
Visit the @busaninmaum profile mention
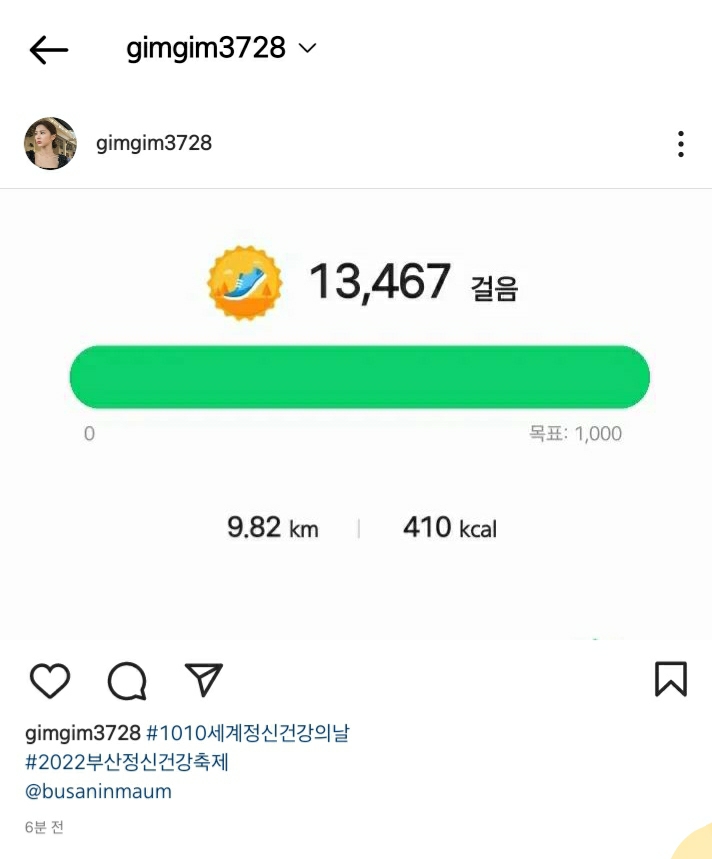[98, 791]
